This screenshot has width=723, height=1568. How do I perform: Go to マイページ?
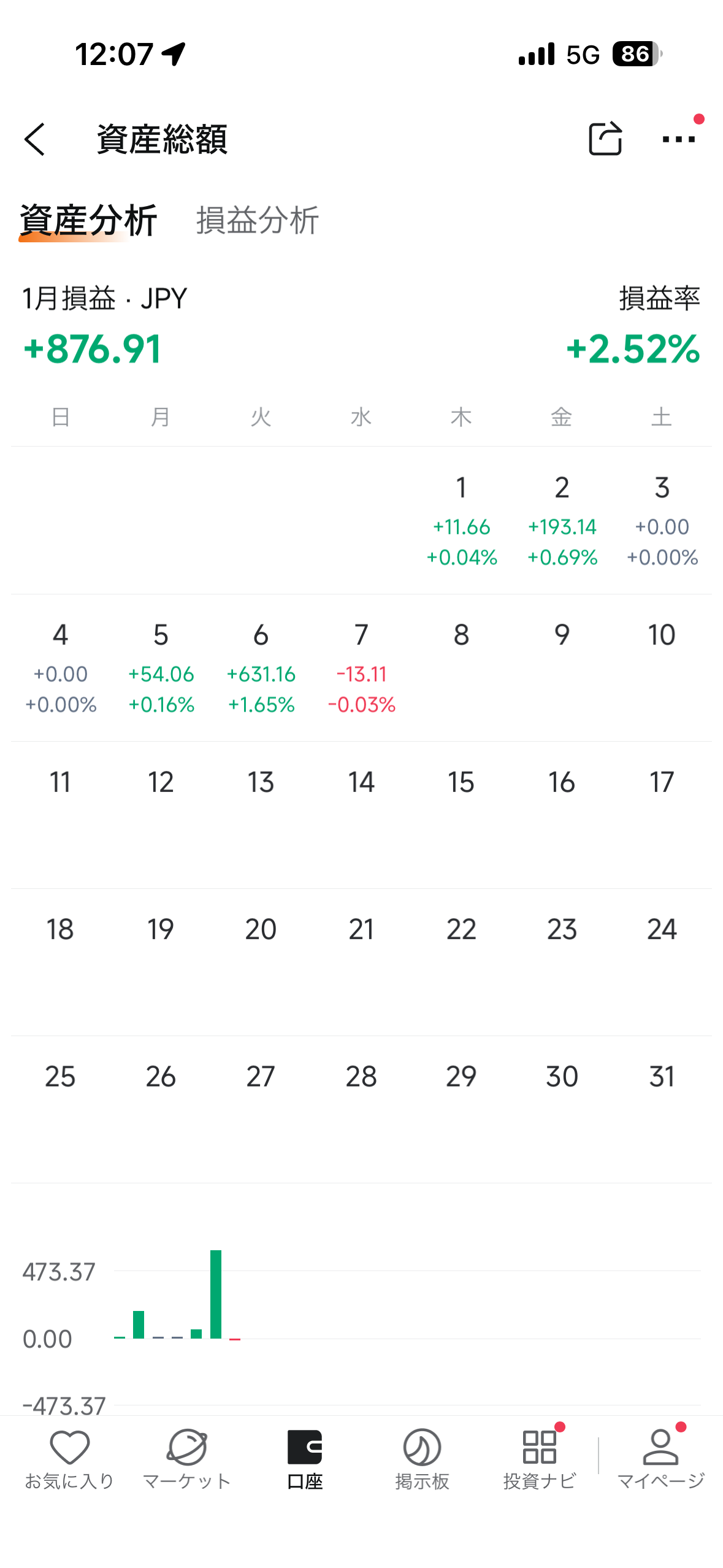660,1459
